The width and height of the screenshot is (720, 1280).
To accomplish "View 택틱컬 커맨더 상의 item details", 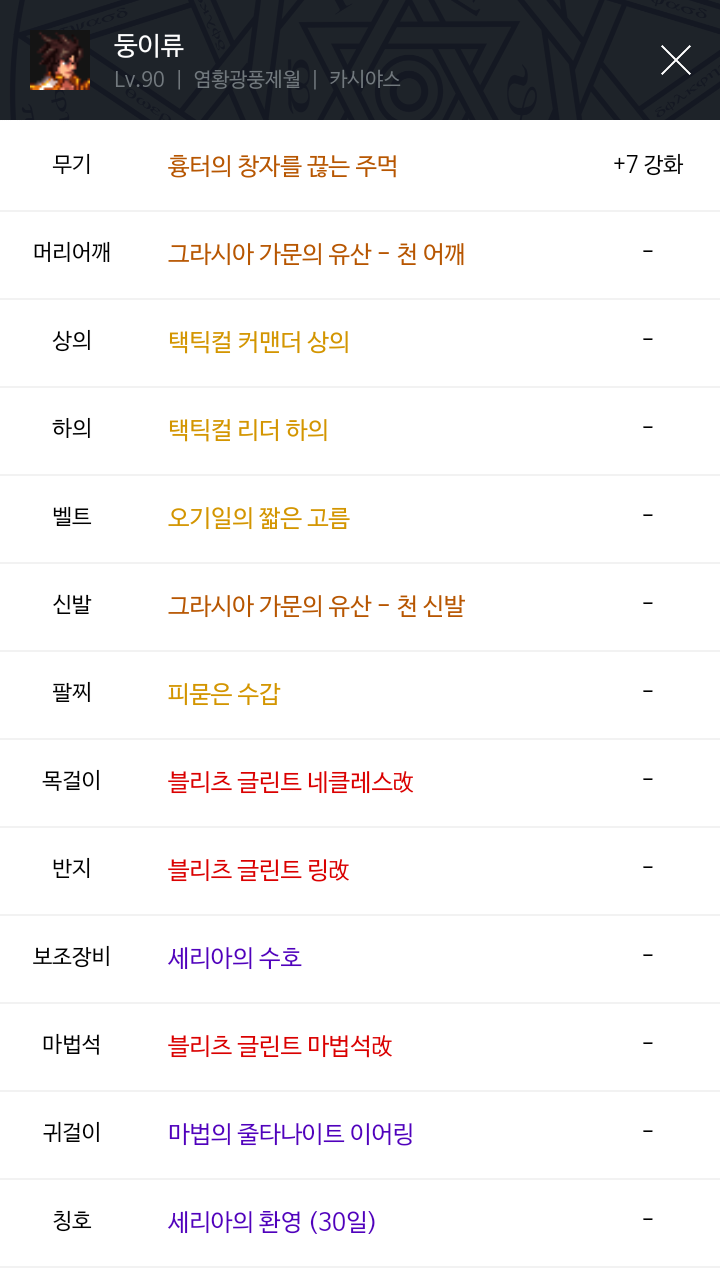I will point(259,342).
